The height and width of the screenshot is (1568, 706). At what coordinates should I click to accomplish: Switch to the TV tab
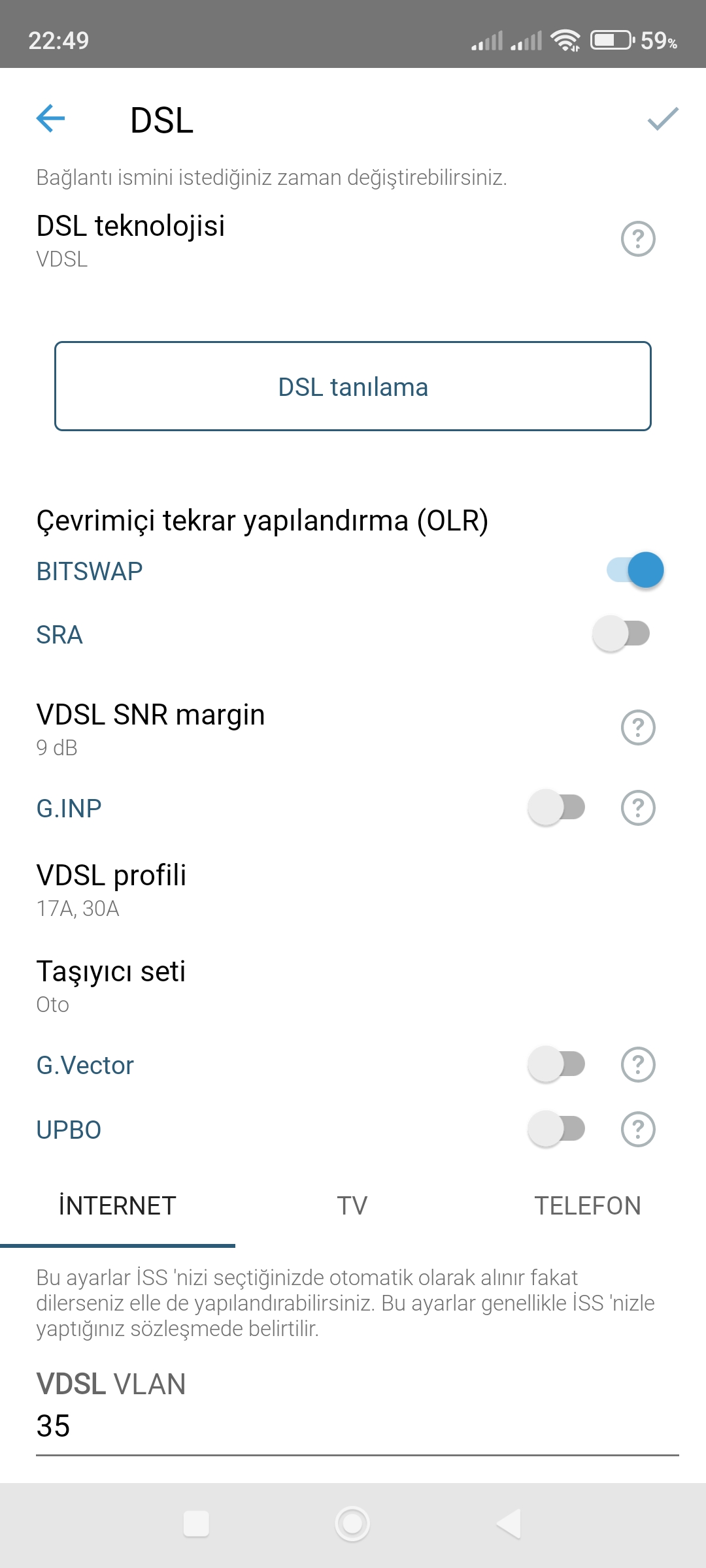(x=352, y=1206)
